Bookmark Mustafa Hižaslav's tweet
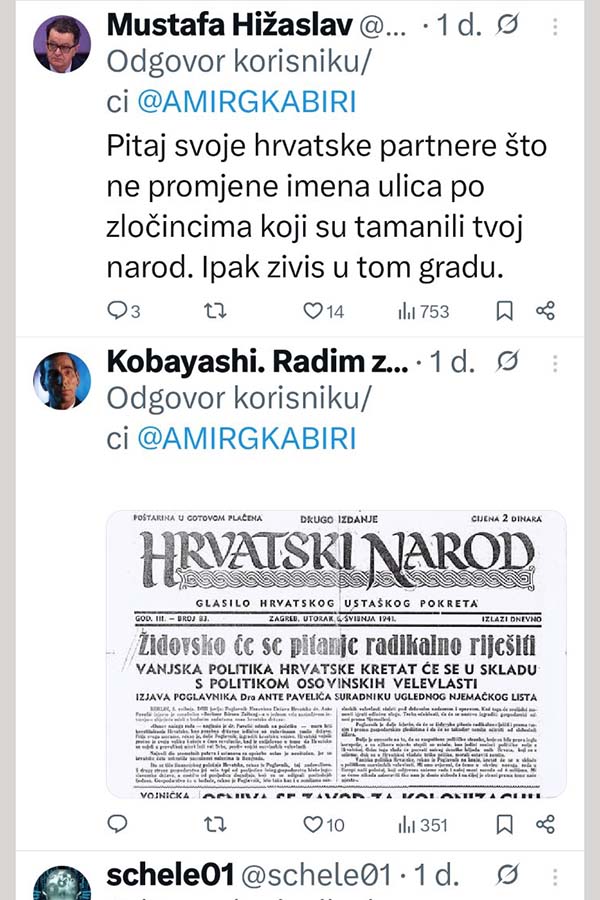Screen dimensions: 600x900 coord(505,312)
